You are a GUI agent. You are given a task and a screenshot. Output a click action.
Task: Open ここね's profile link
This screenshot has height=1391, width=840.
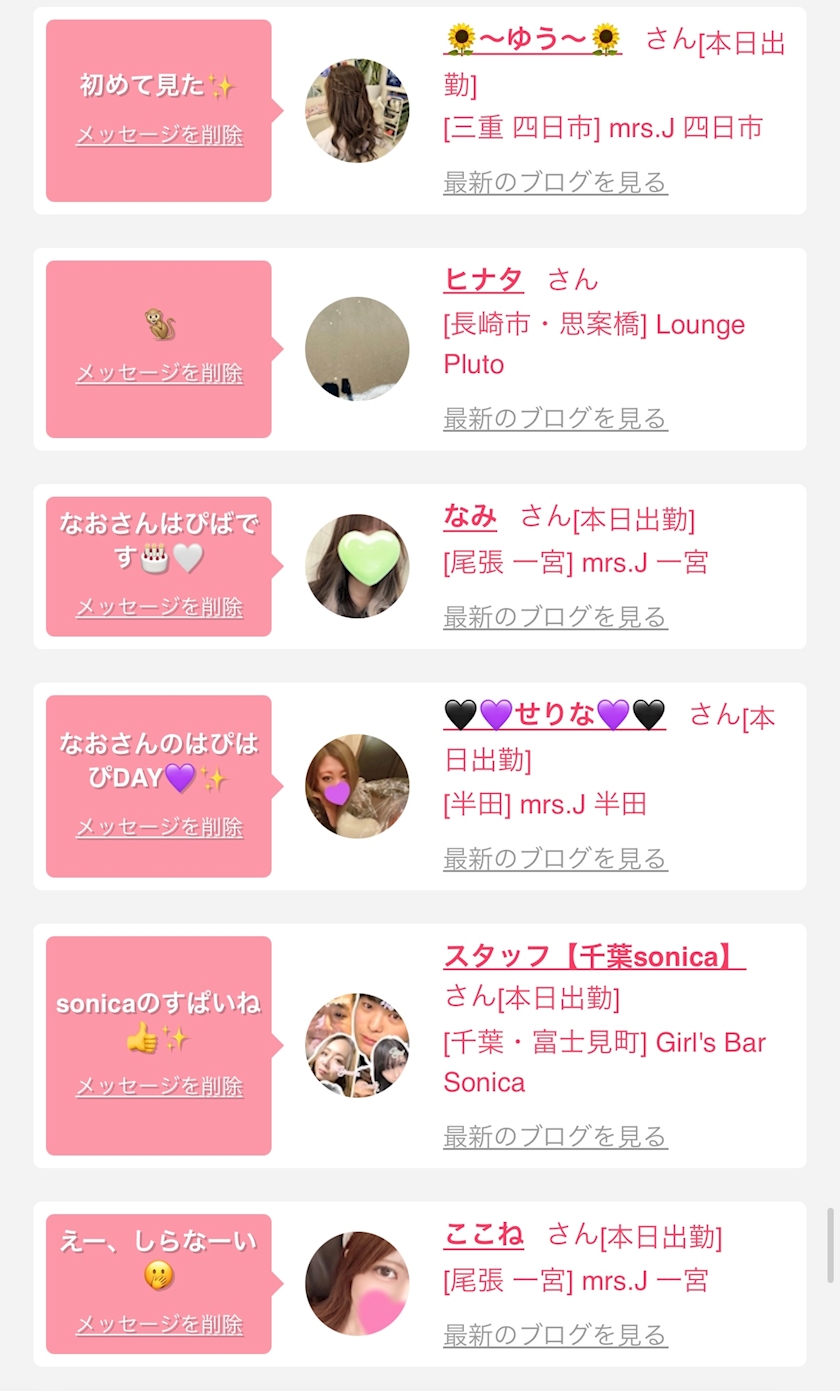[x=483, y=1234]
